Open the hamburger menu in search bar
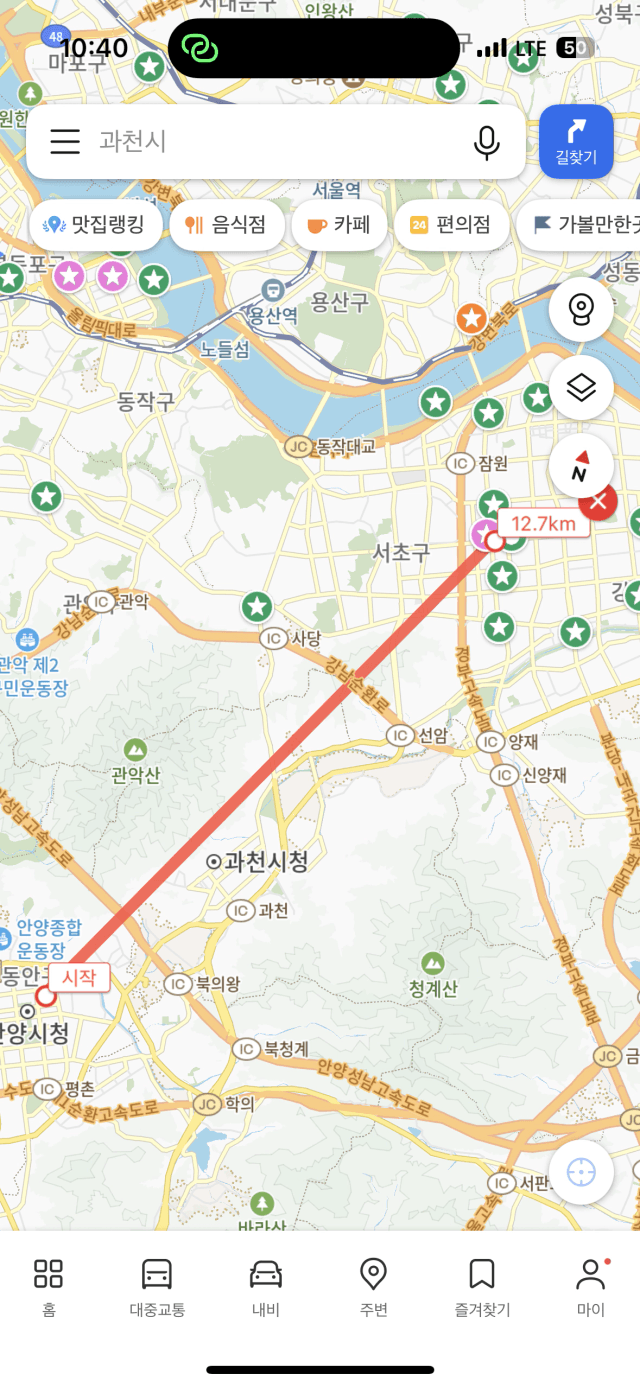Screen dimensions: 640x1387 tap(65, 141)
